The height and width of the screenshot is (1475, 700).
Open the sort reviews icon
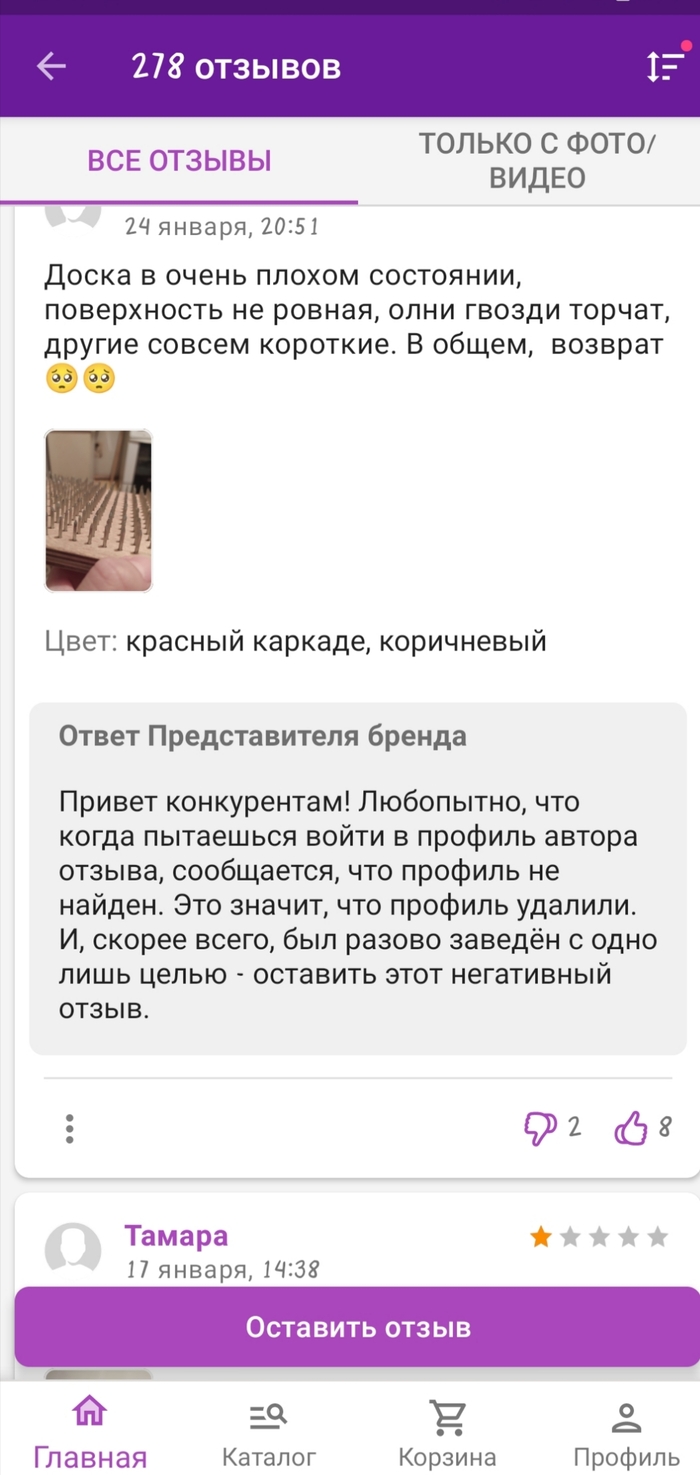click(664, 66)
